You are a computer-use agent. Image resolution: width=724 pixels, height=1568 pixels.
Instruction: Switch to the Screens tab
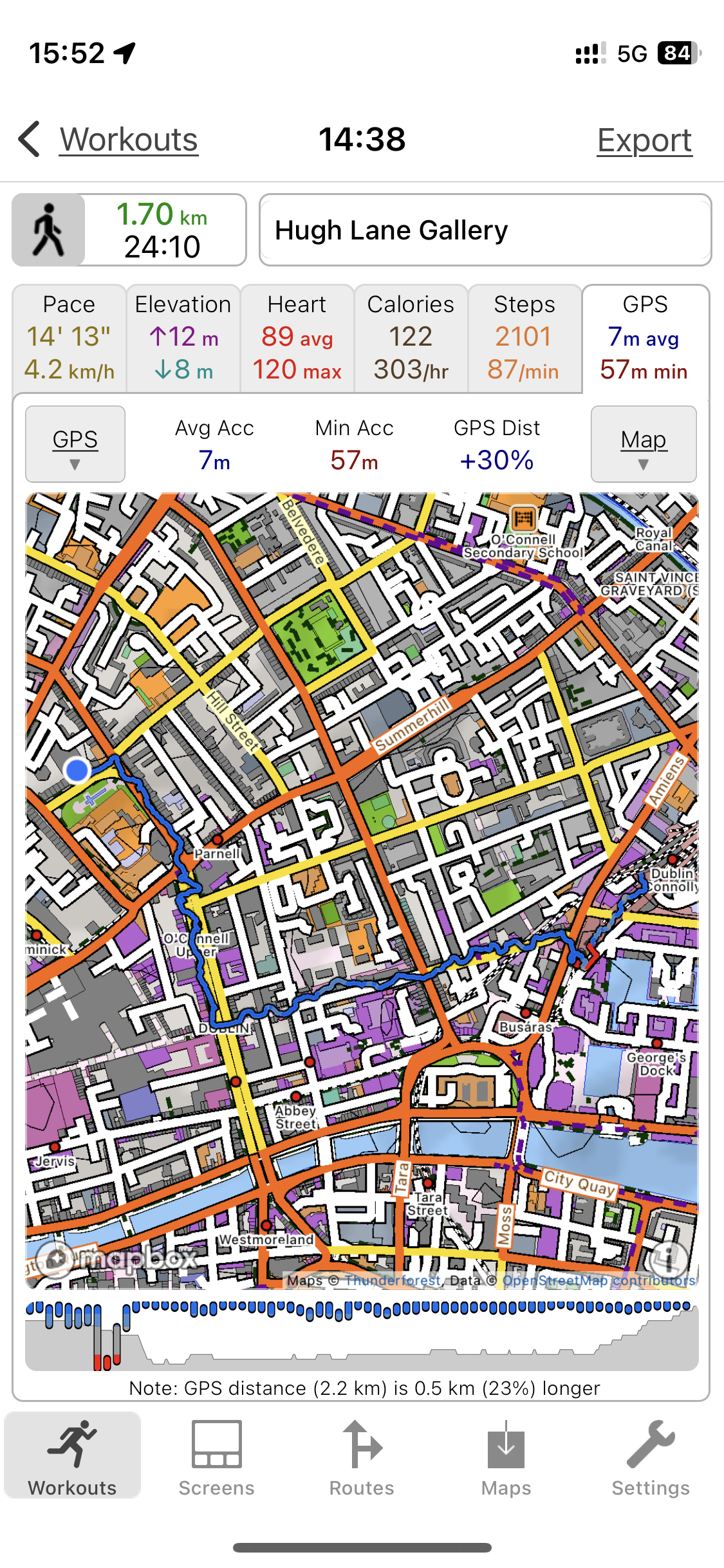[x=217, y=1457]
